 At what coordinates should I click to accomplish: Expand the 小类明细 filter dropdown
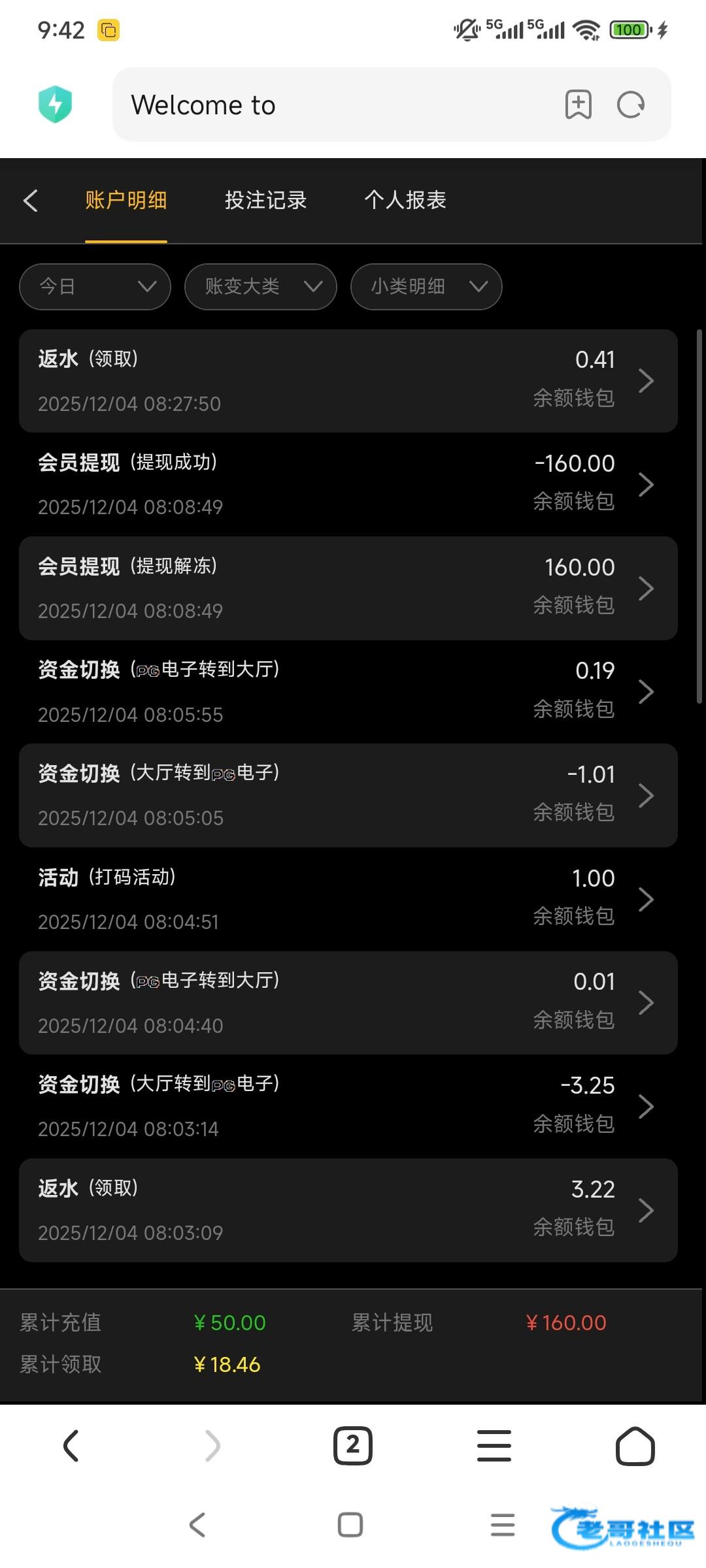click(426, 286)
